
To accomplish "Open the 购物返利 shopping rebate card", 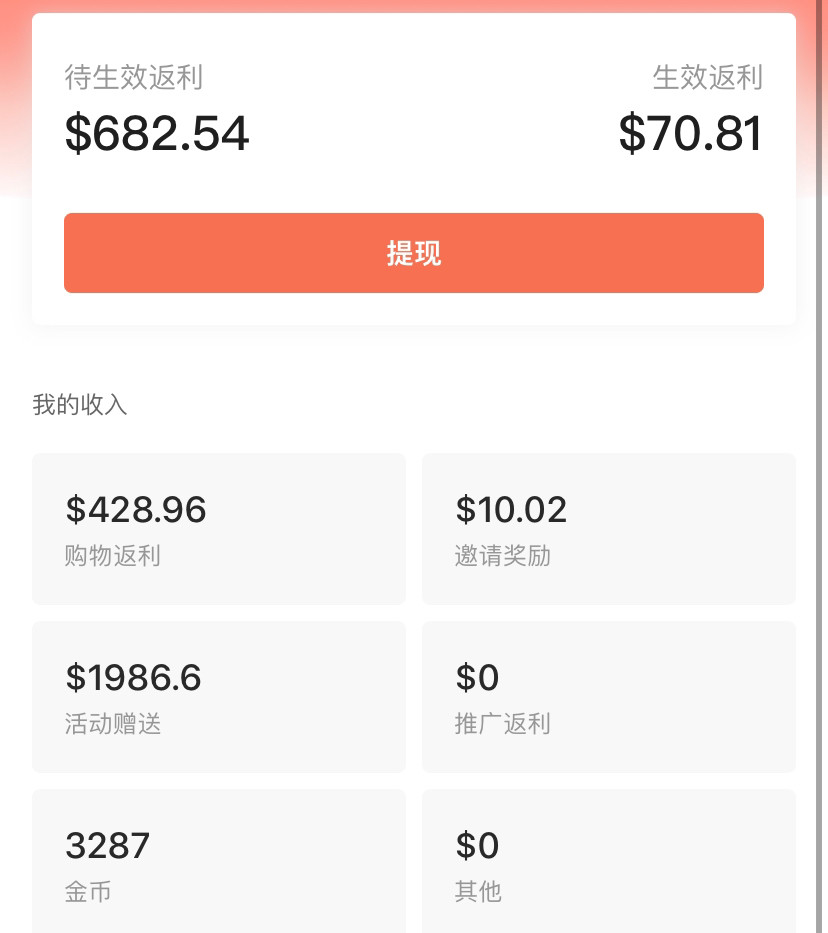I will [x=219, y=528].
